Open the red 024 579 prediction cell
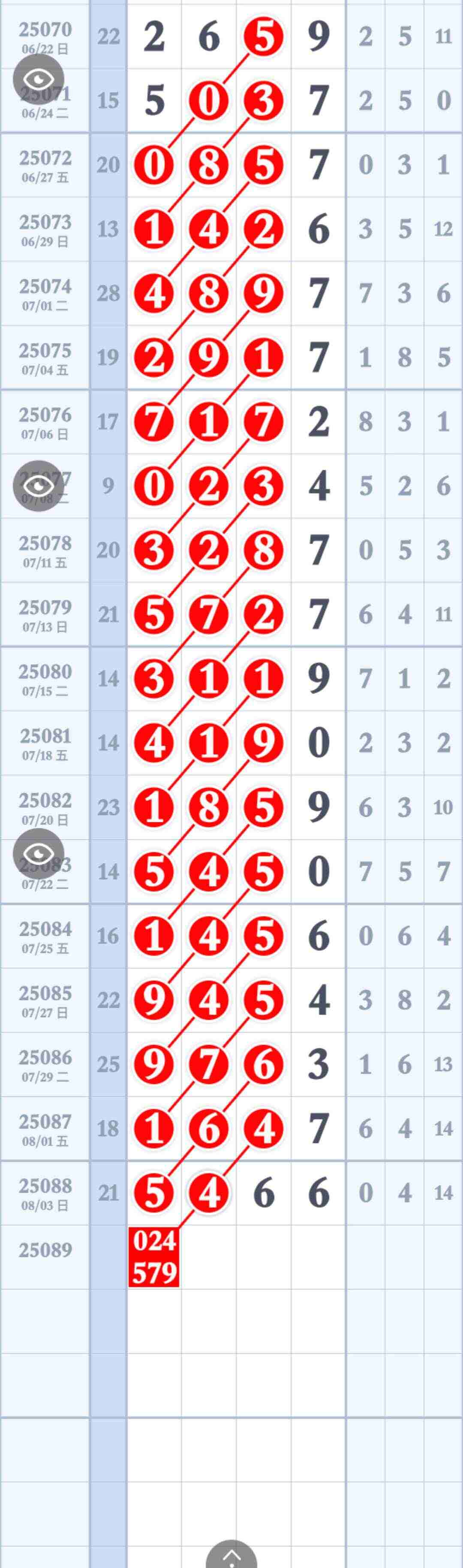 [x=153, y=1256]
